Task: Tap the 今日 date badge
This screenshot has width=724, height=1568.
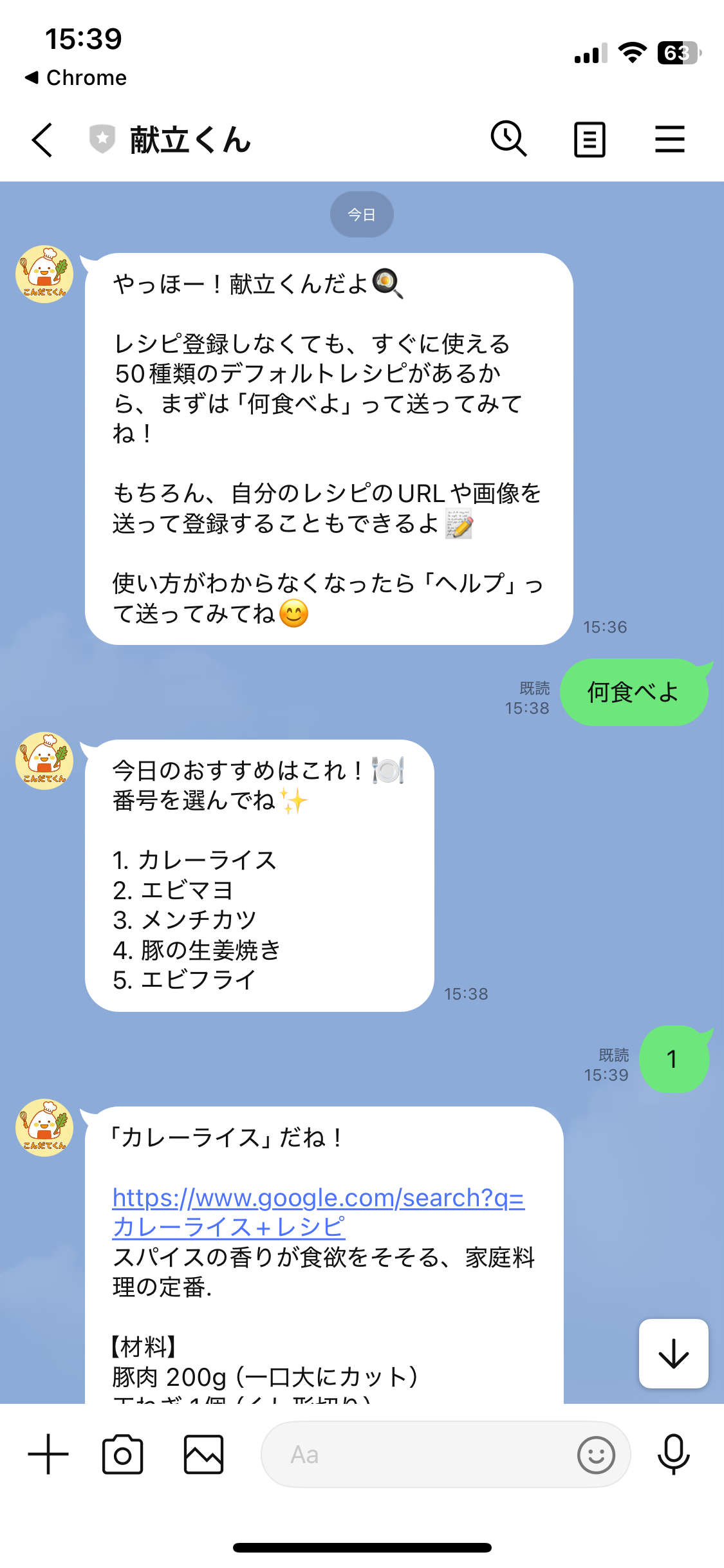Action: coord(362,214)
